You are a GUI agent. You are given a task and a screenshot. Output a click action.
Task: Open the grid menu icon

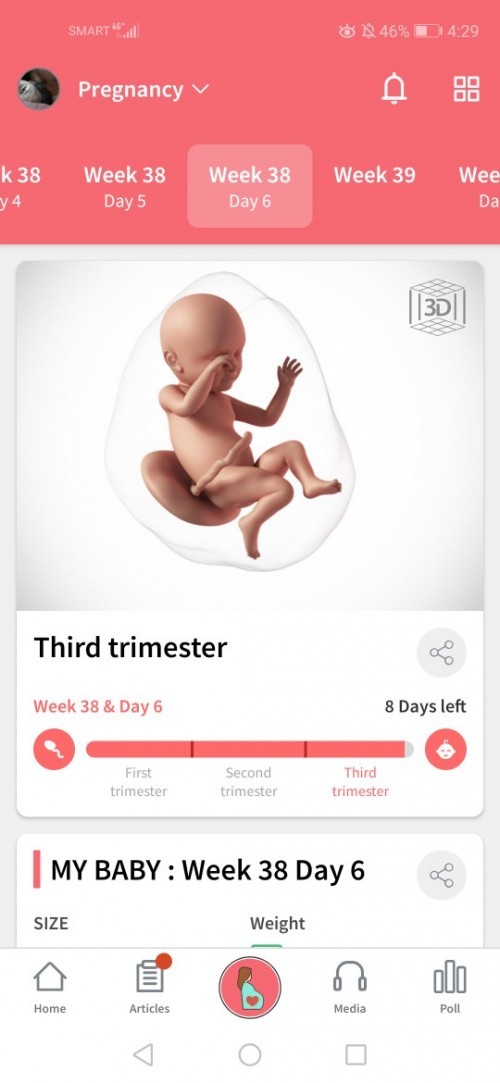coord(466,89)
